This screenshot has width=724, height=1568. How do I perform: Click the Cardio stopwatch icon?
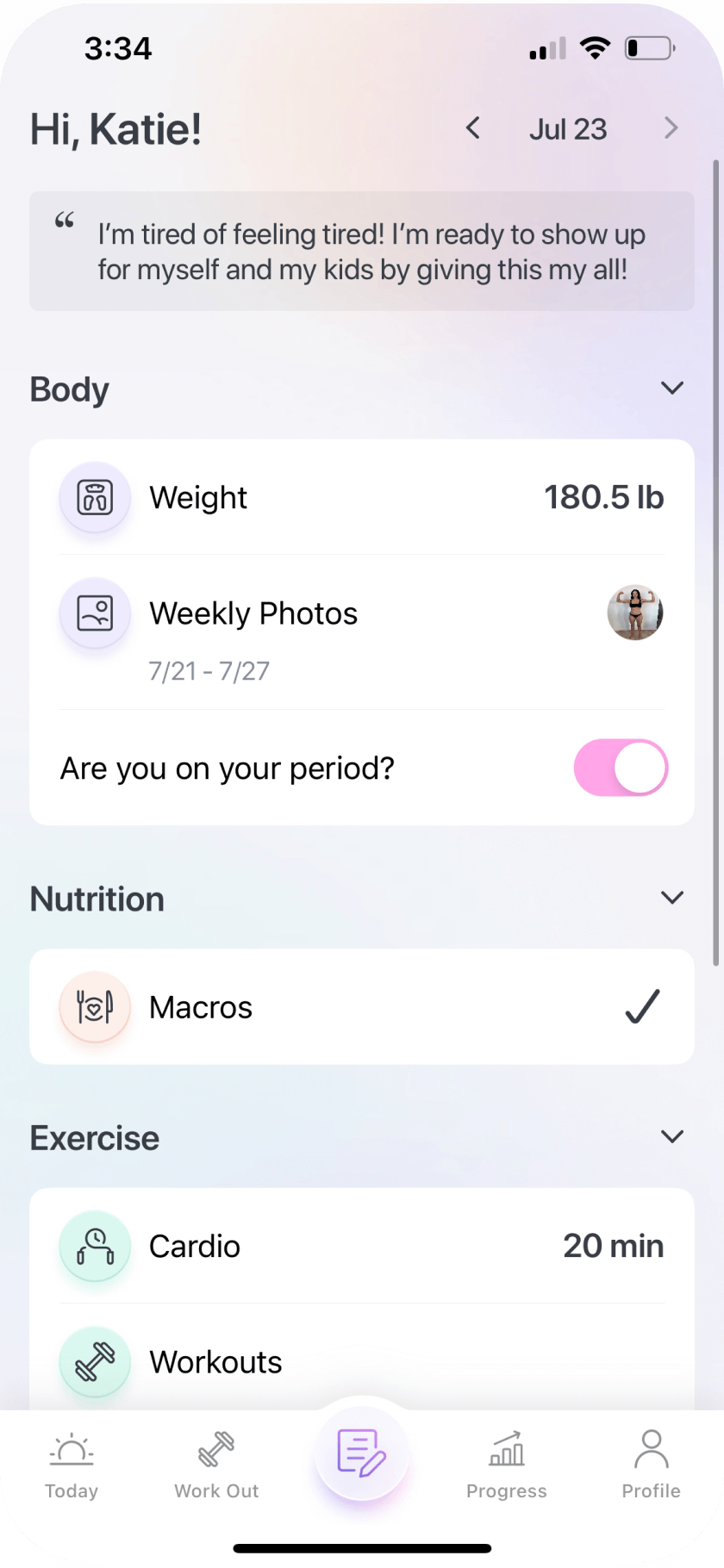point(95,1246)
